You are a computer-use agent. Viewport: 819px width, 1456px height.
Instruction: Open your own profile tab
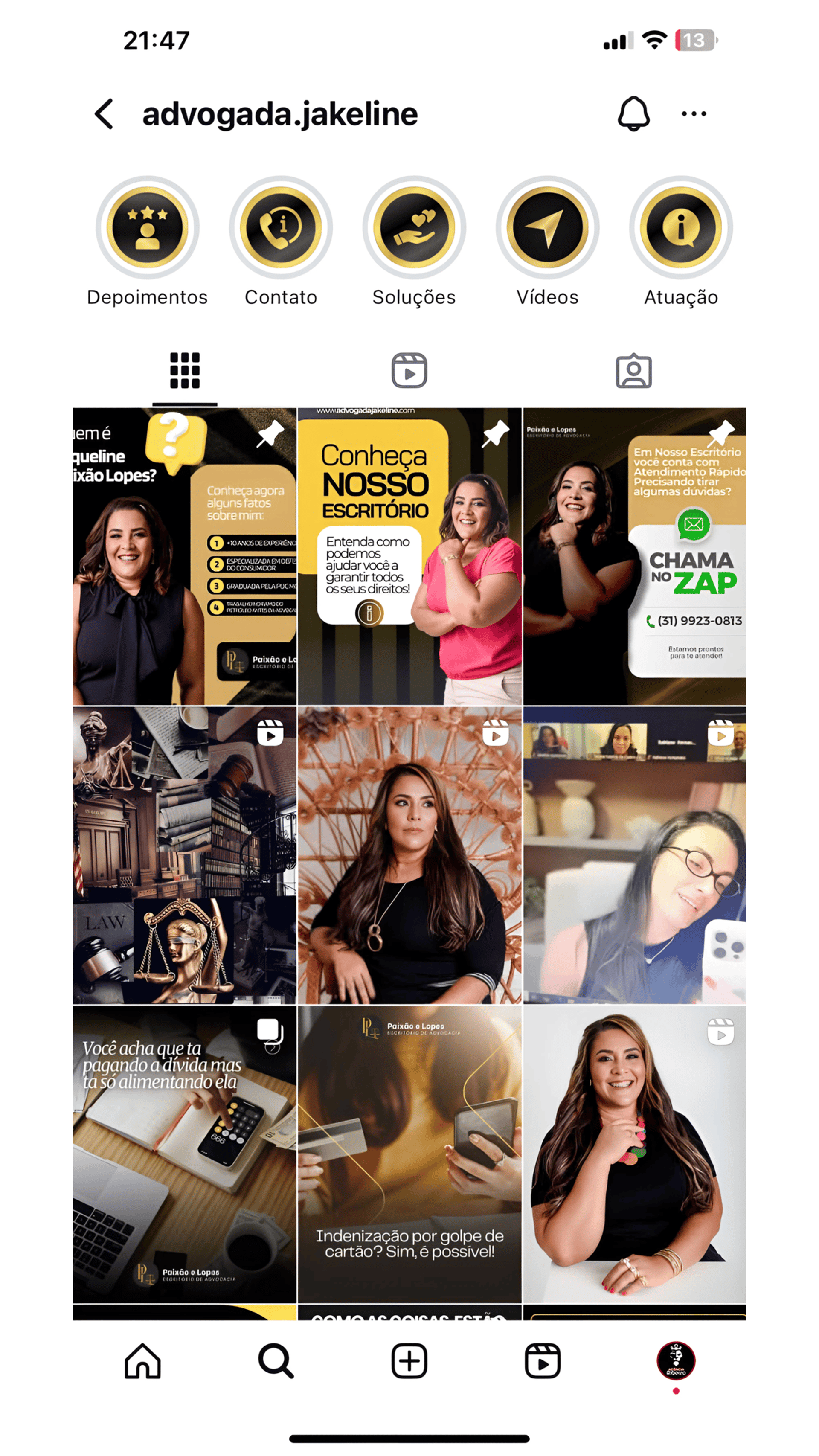pyautogui.click(x=676, y=1361)
